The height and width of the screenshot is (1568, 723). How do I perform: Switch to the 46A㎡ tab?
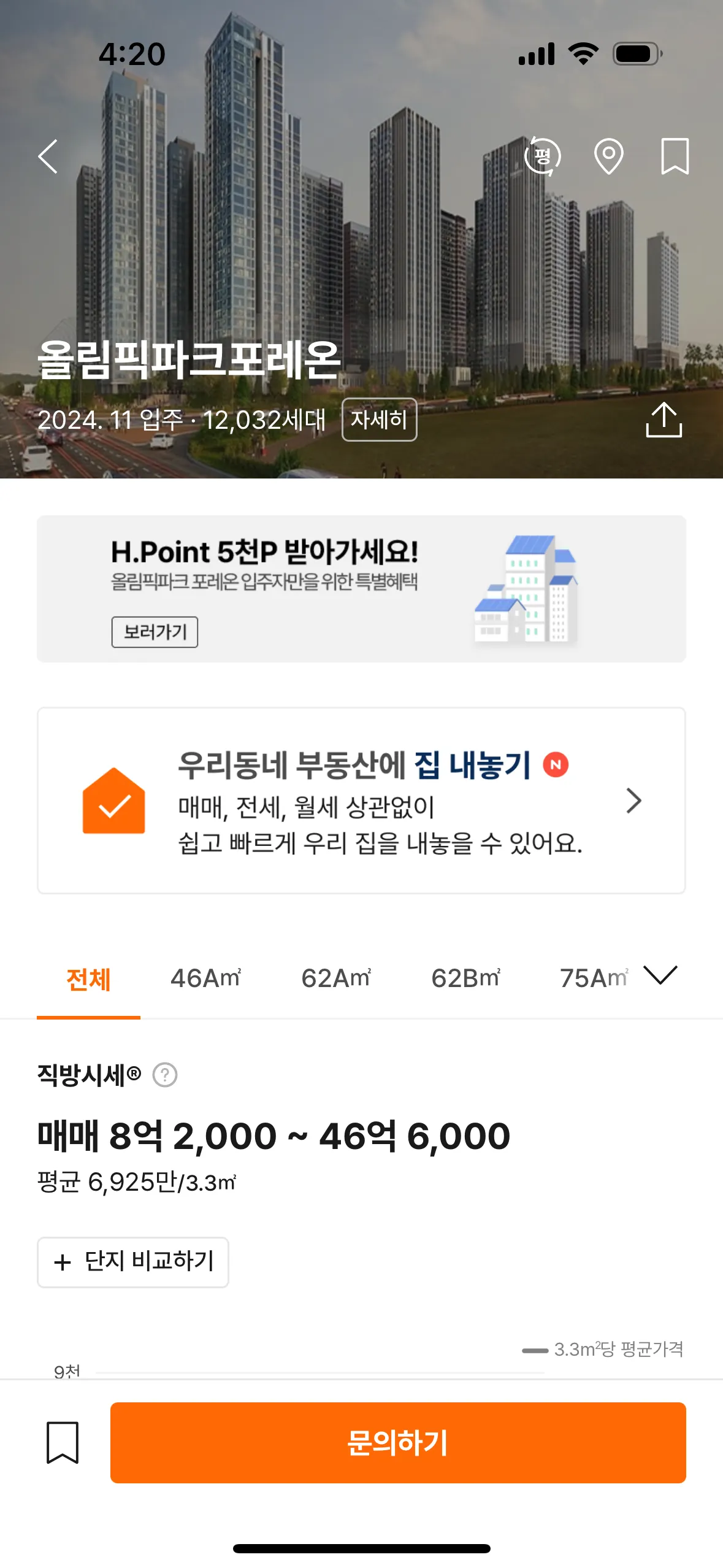pyautogui.click(x=205, y=979)
